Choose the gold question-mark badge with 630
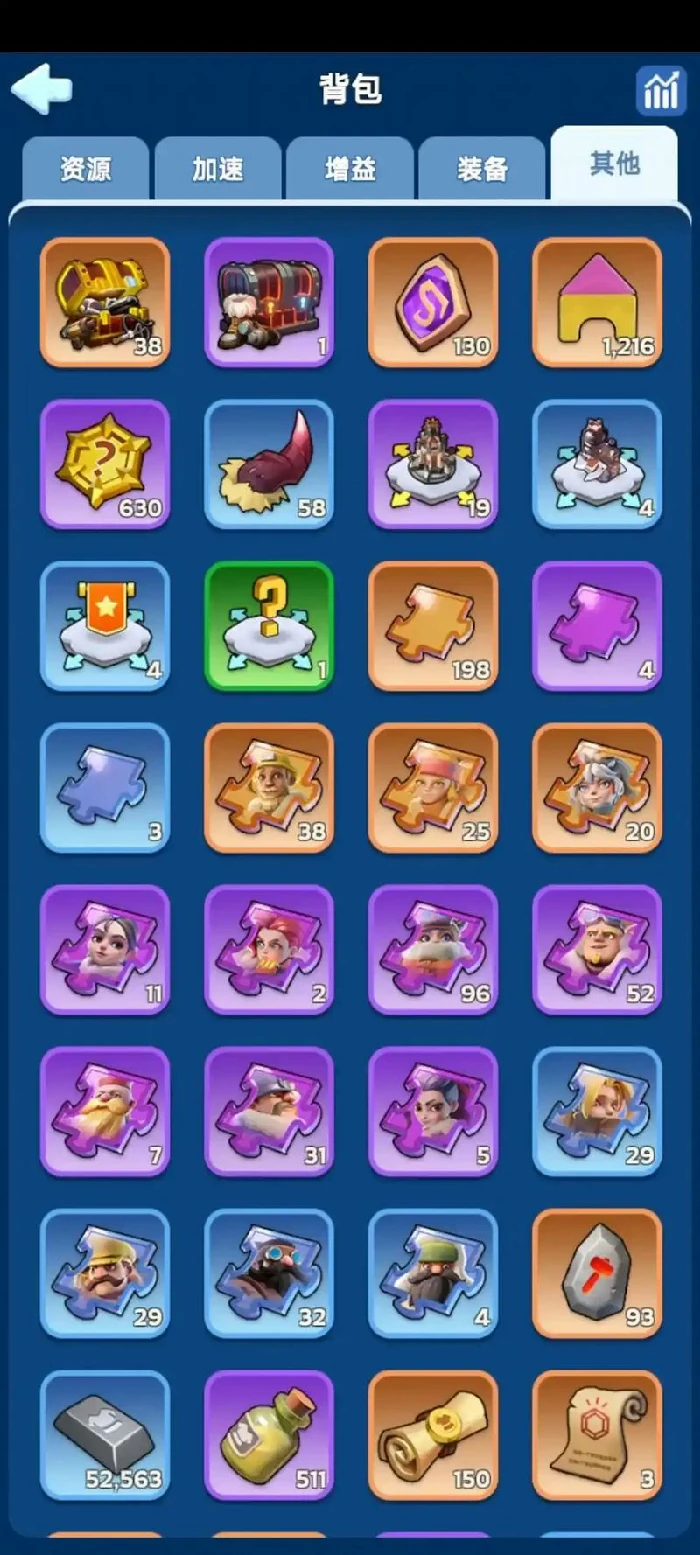 pos(105,464)
